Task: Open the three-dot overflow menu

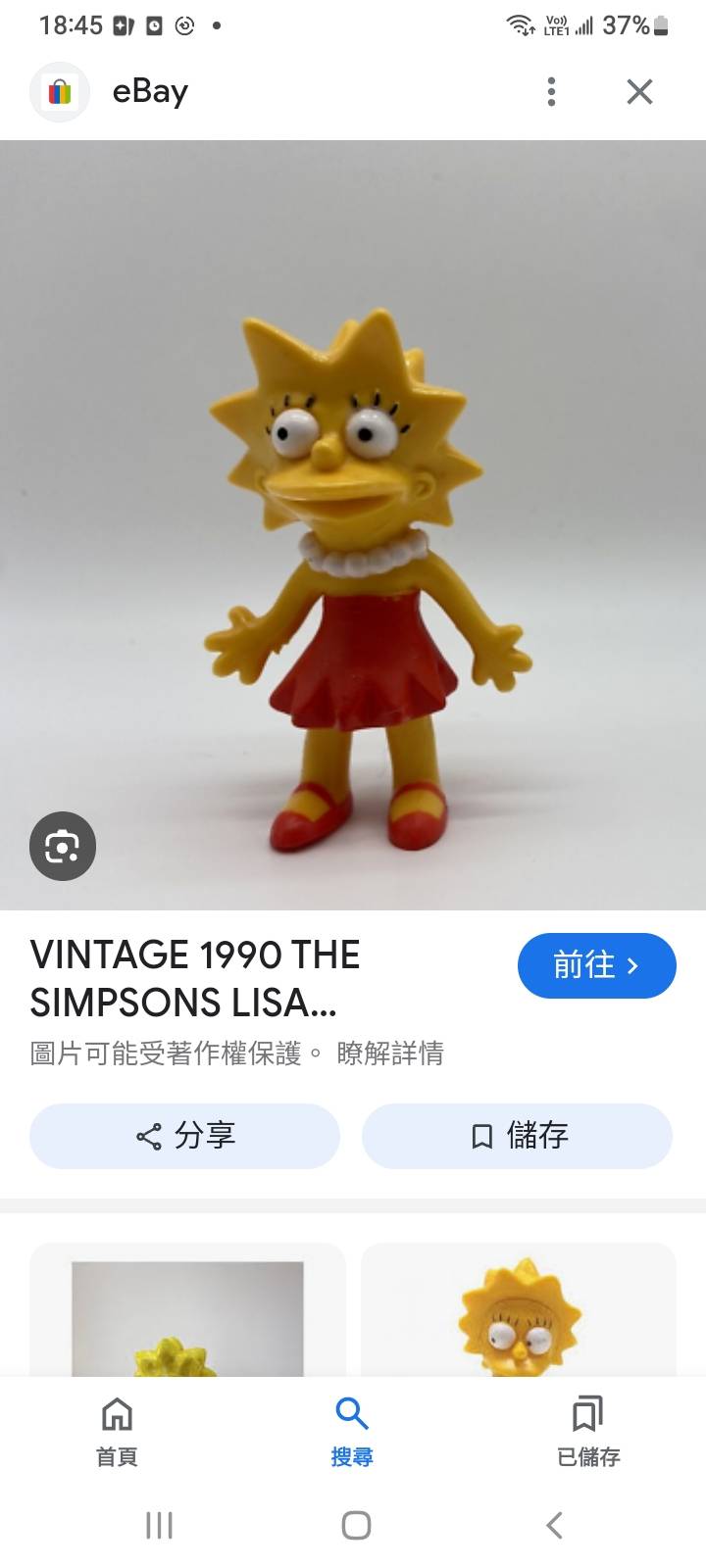Action: pyautogui.click(x=551, y=91)
